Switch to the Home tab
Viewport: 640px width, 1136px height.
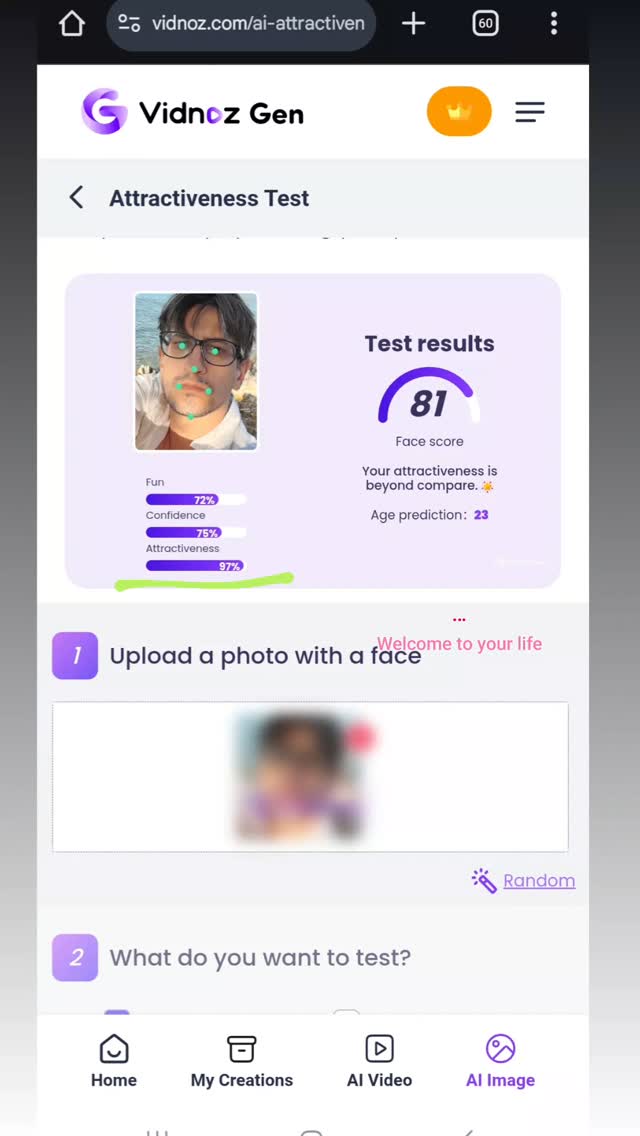(114, 1061)
